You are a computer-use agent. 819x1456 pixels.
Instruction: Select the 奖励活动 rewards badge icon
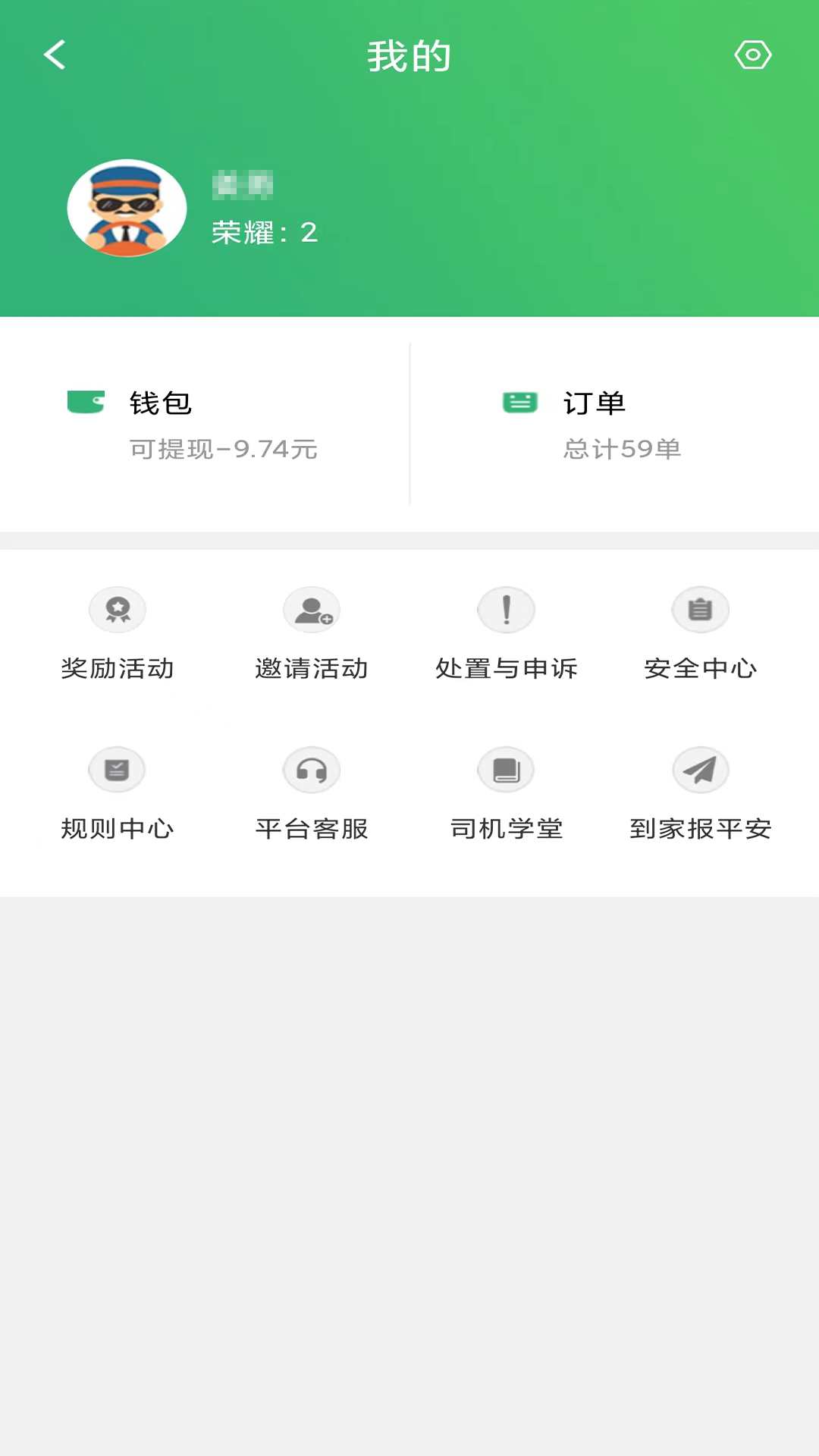point(118,609)
